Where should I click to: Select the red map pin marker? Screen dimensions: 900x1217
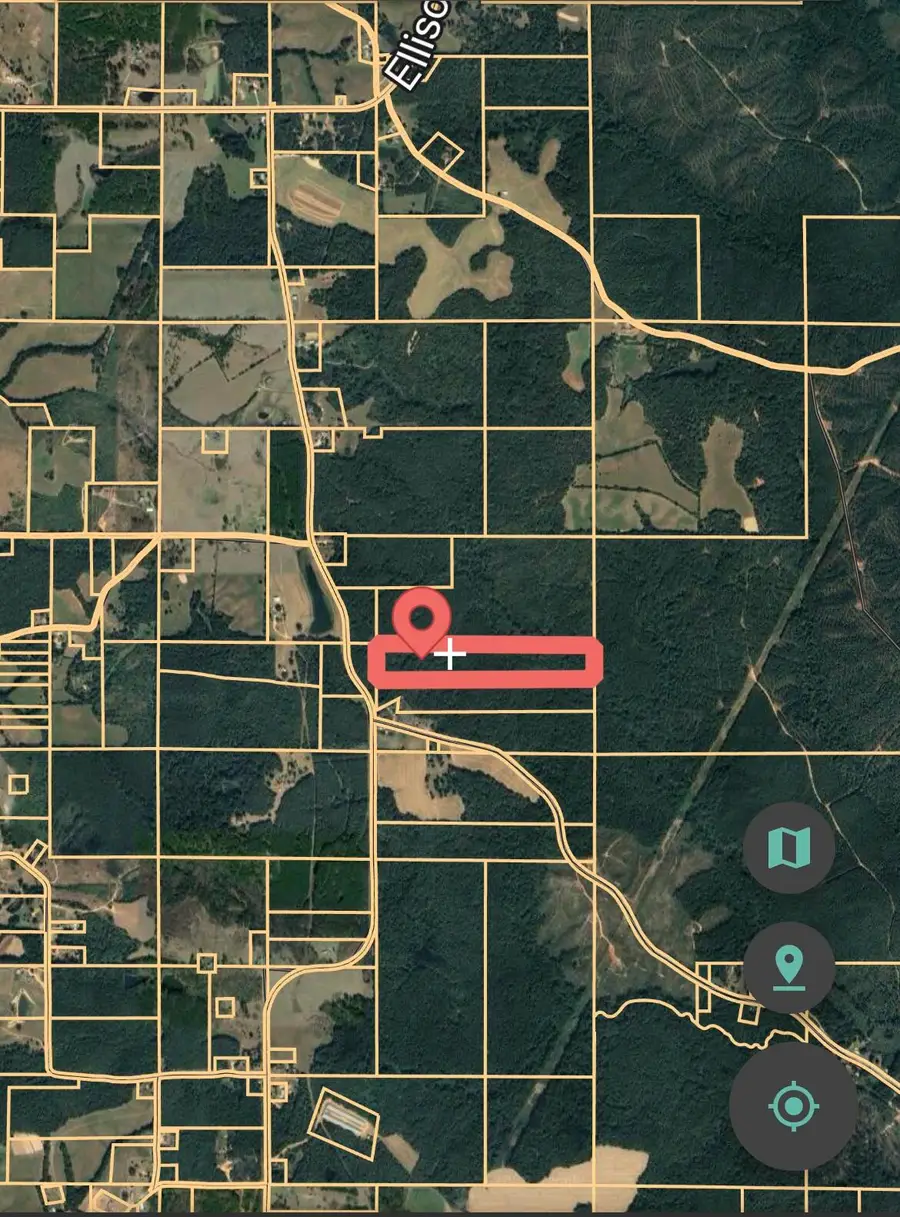(421, 619)
